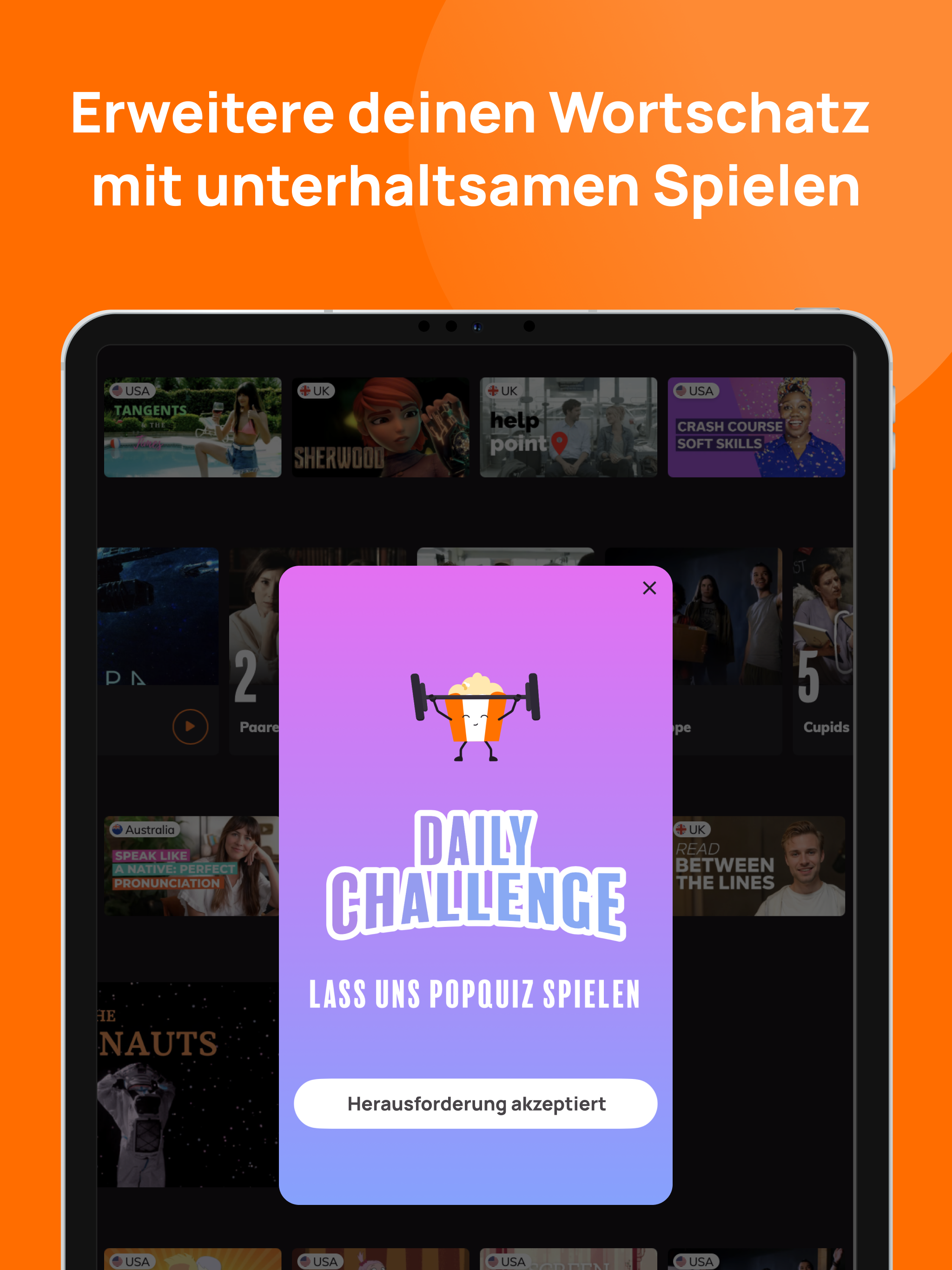The height and width of the screenshot is (1270, 952).
Task: Dismiss the Daily Challenge popup
Action: [649, 589]
